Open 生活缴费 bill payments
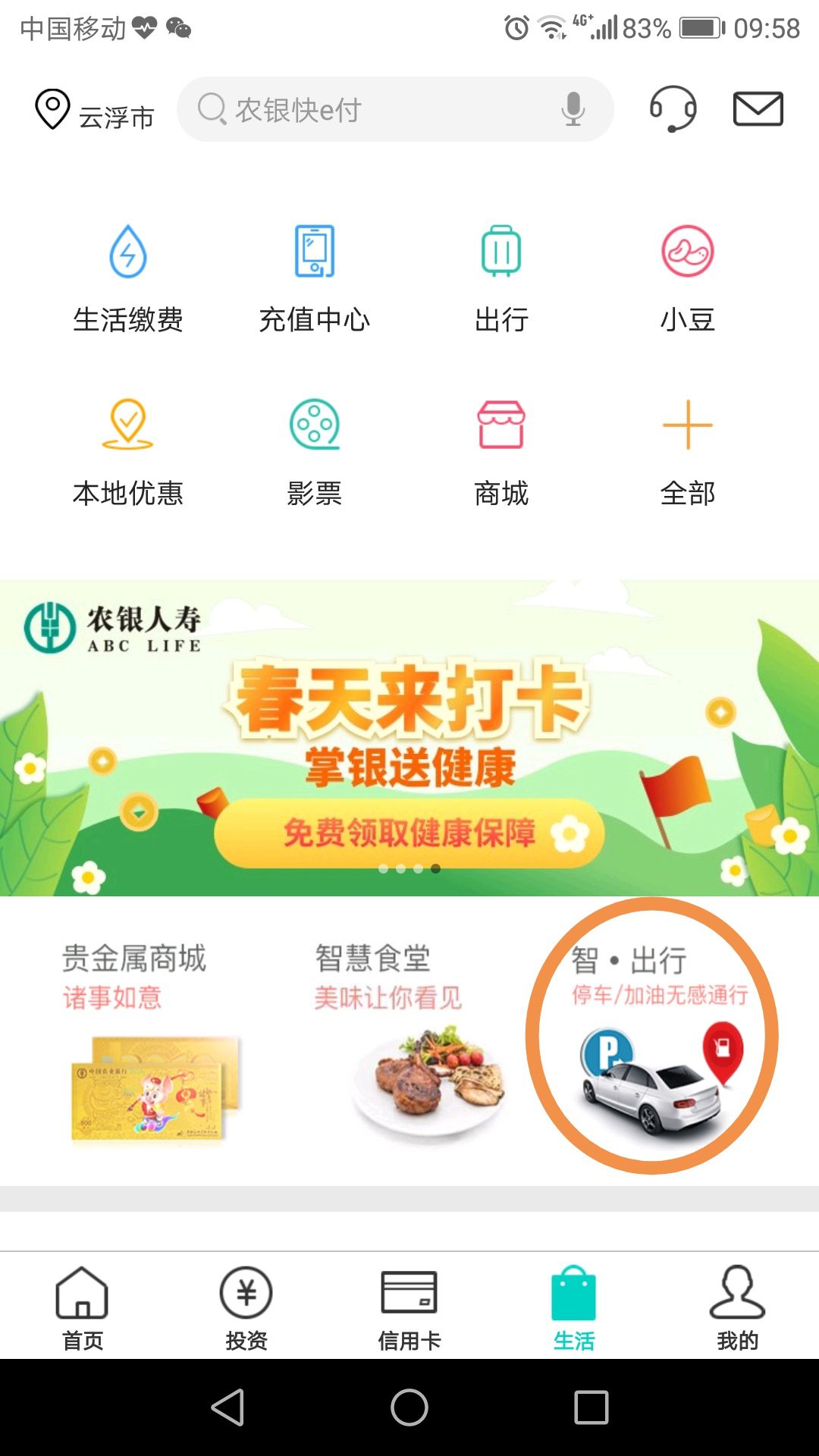This screenshot has height=1456, width=819. [x=128, y=278]
